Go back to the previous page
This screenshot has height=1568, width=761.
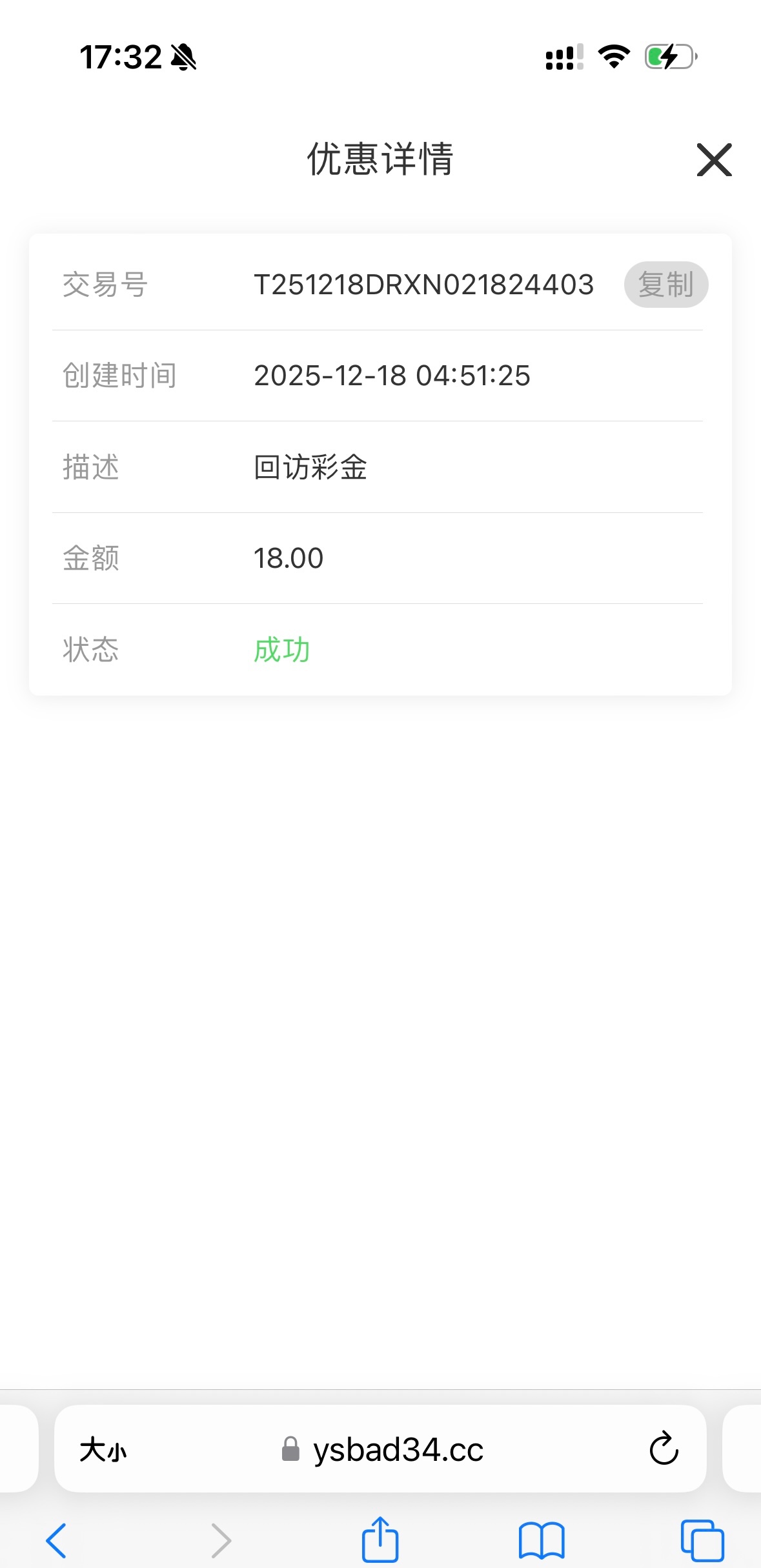pyautogui.click(x=57, y=1540)
